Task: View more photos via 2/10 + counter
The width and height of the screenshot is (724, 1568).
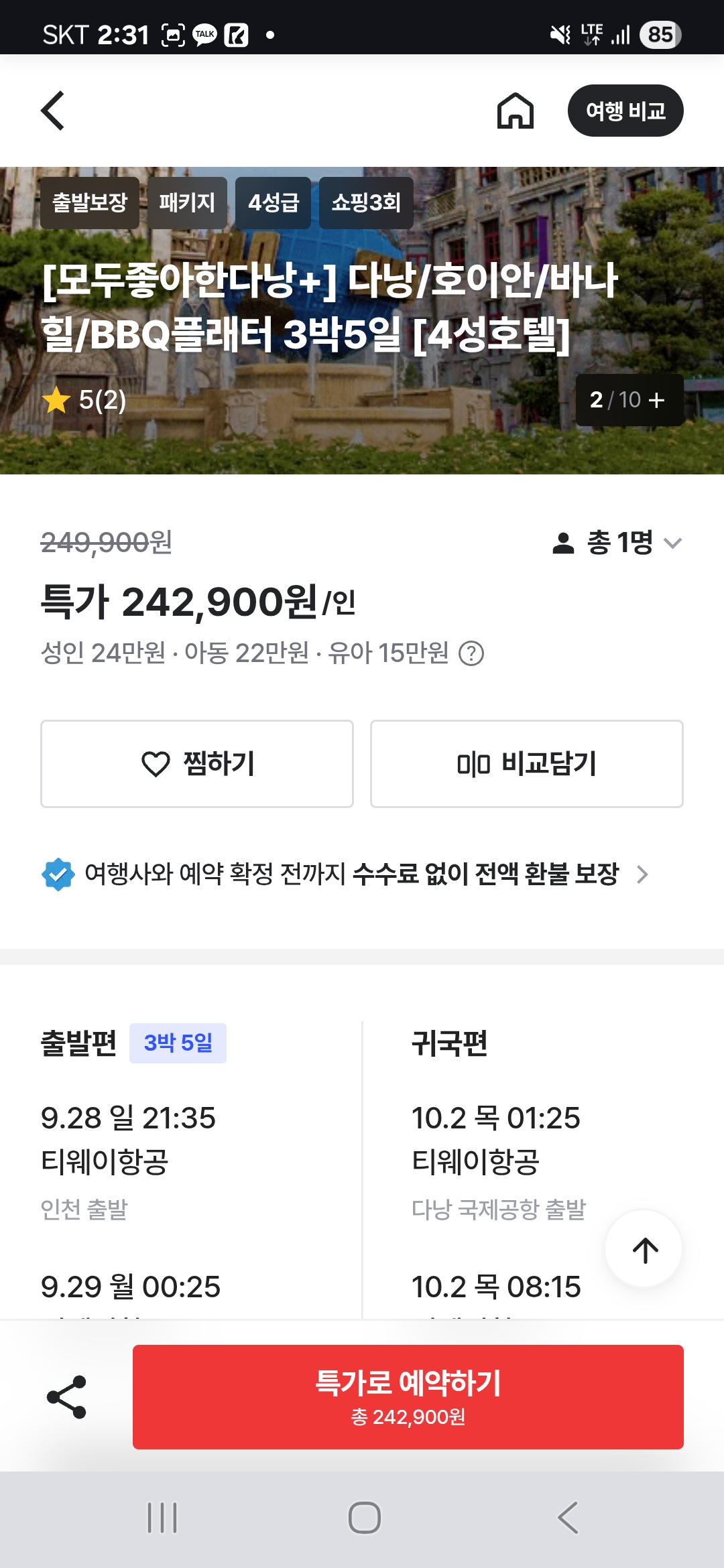Action: point(629,400)
